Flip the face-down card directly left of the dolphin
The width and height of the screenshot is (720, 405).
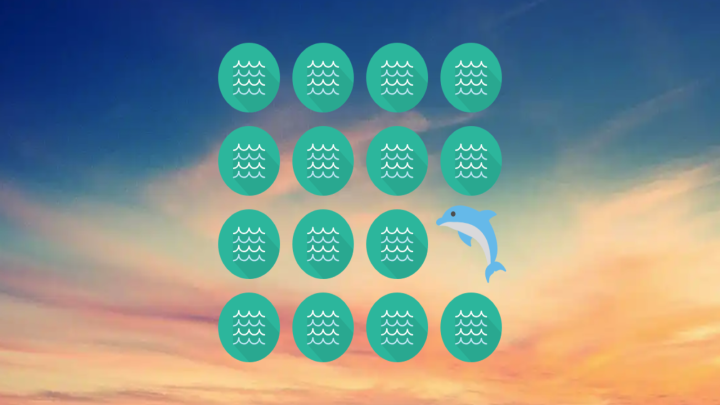[x=397, y=243]
